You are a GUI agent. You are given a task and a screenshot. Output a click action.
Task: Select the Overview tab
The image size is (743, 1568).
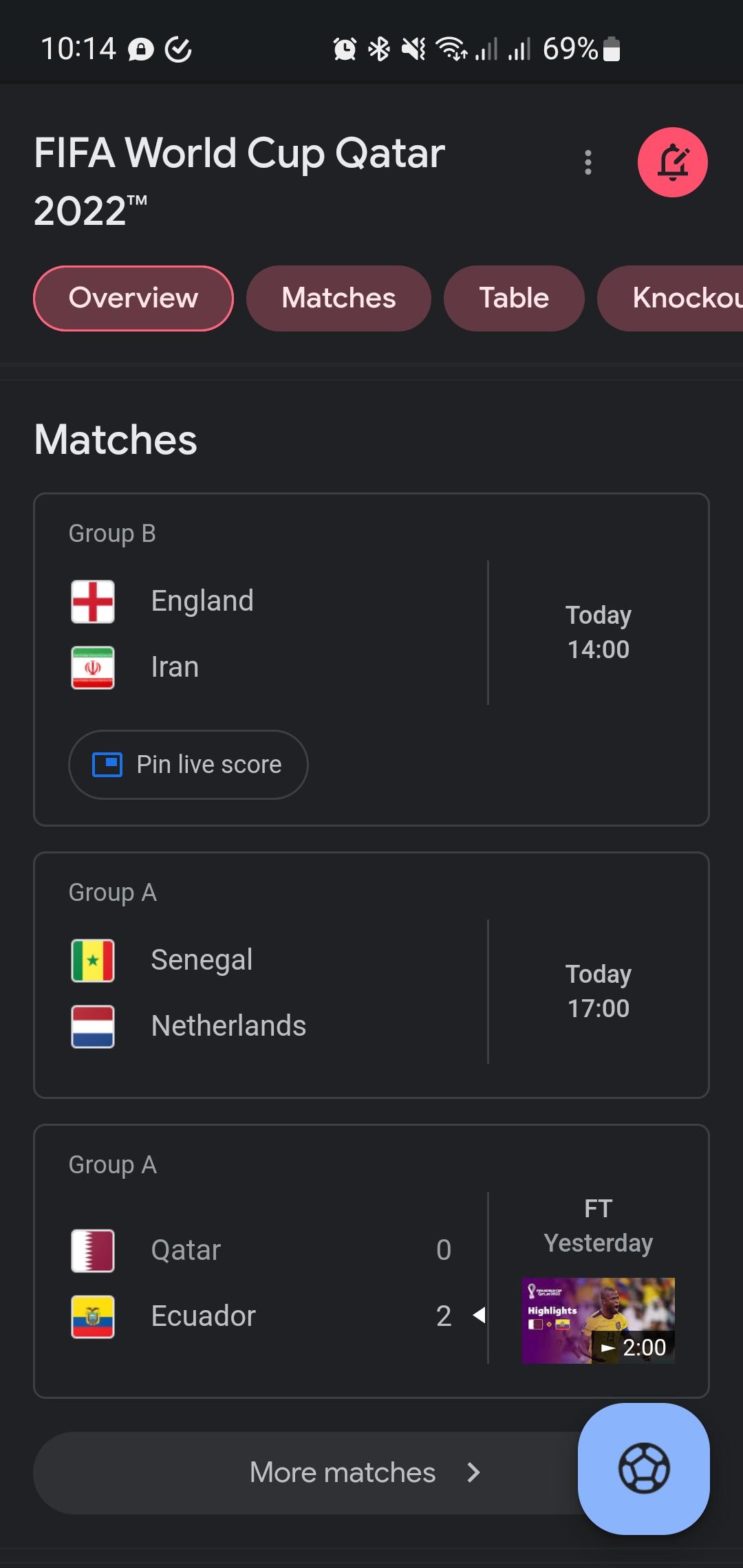coord(133,298)
